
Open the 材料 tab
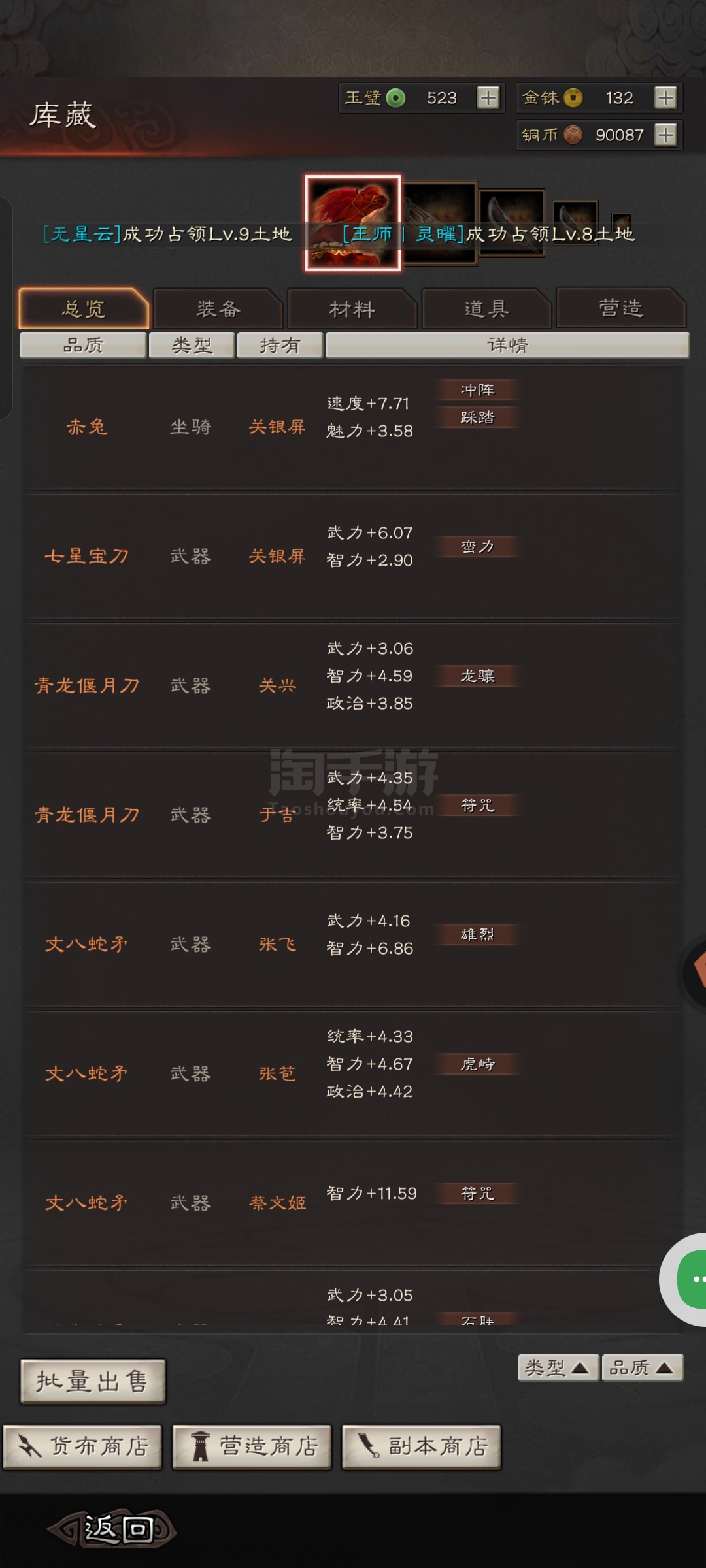[352, 308]
